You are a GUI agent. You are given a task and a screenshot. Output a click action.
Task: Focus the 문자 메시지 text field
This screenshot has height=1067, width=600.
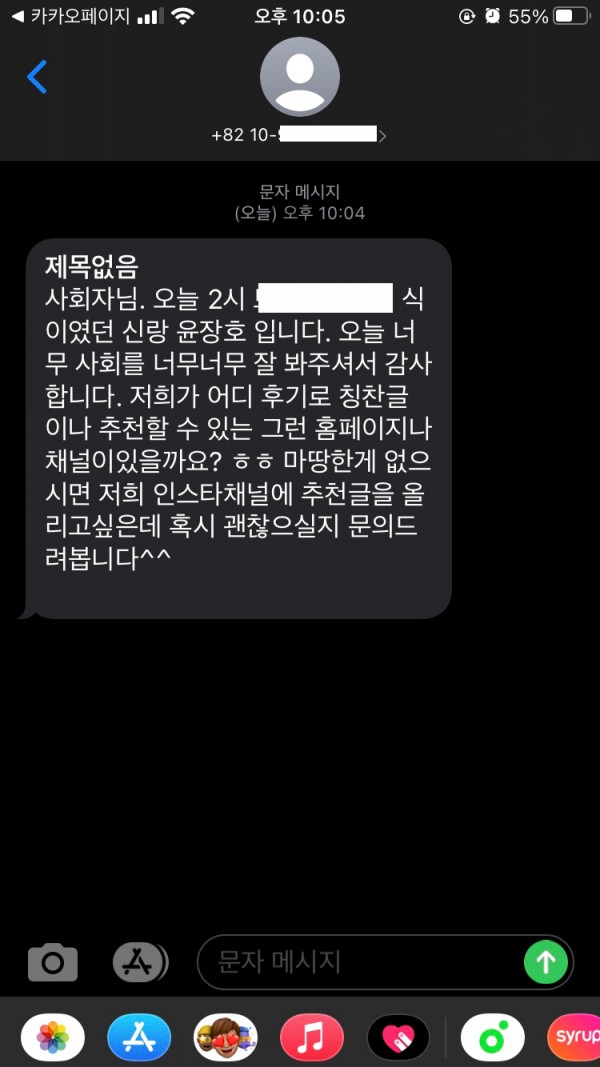pyautogui.click(x=360, y=962)
